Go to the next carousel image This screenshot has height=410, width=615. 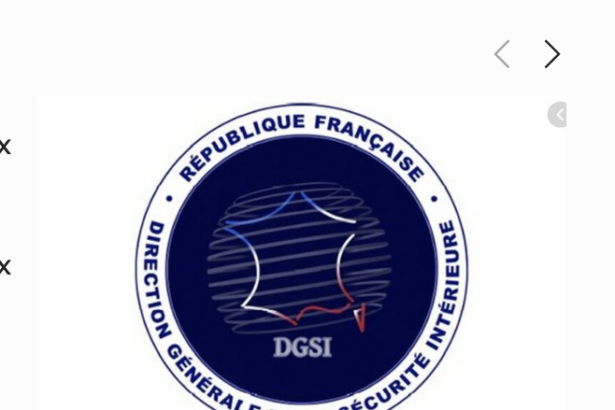tap(552, 54)
